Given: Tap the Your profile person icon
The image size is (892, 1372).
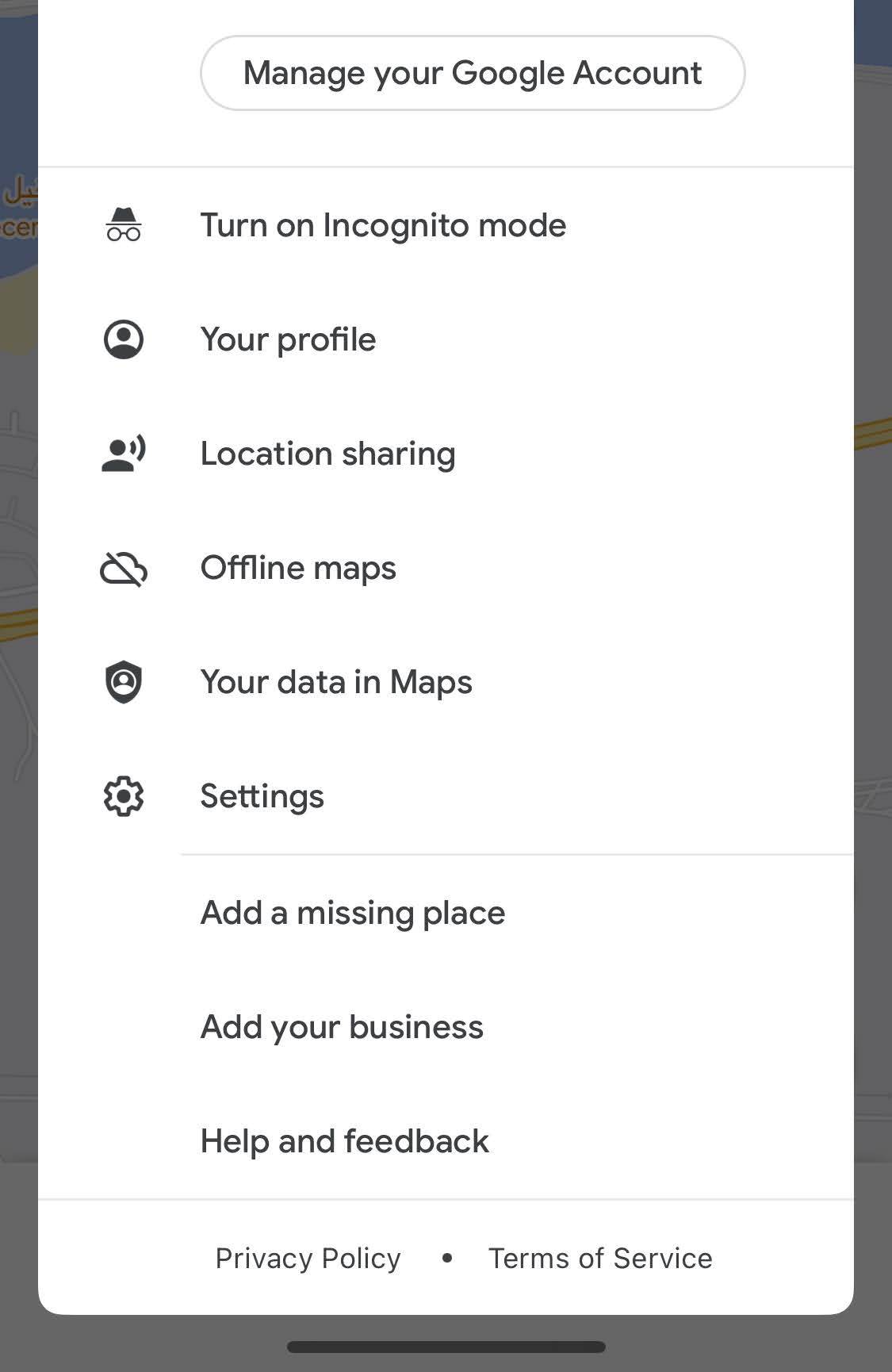Looking at the screenshot, I should click(x=123, y=339).
